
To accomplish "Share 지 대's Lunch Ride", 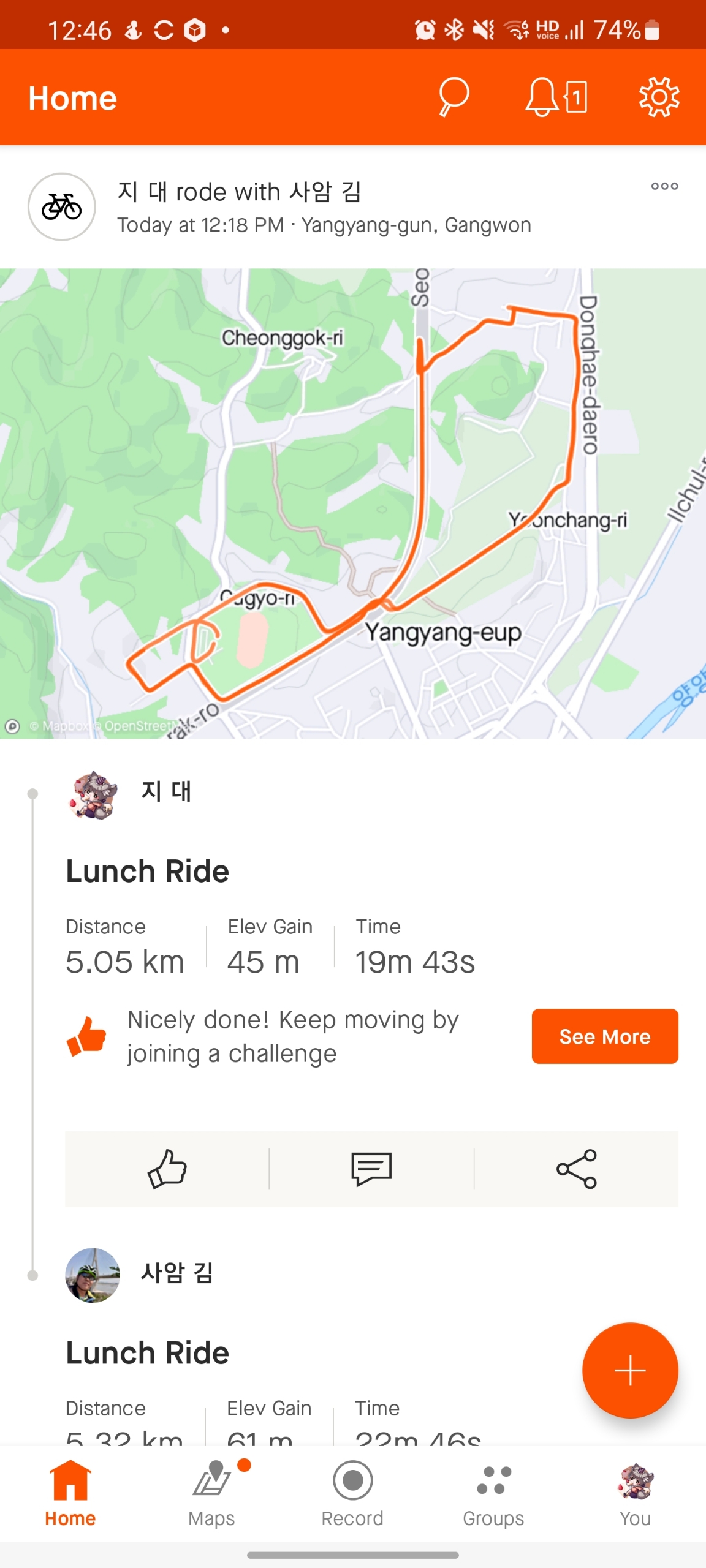I will (x=577, y=1169).
